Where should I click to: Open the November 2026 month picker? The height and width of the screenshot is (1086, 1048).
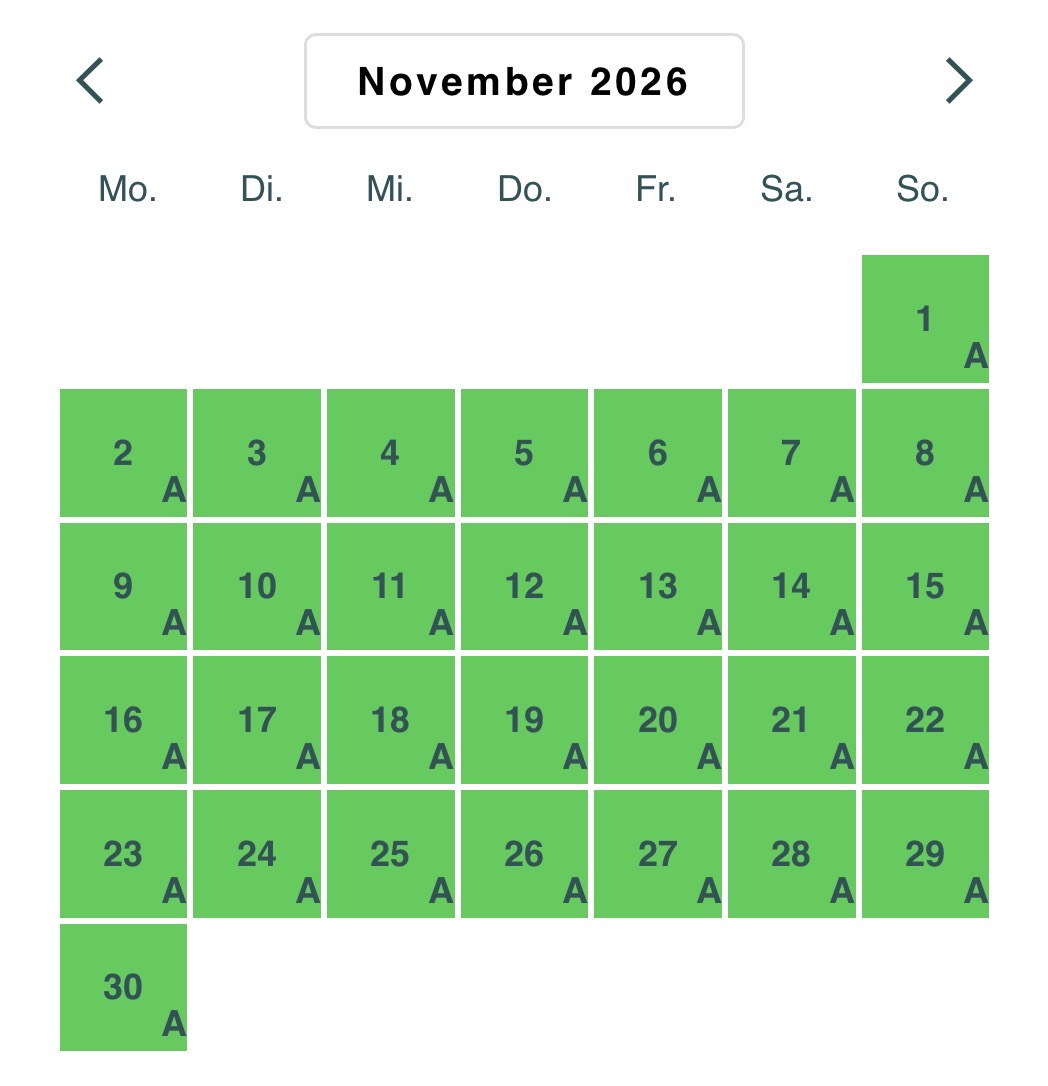click(524, 81)
